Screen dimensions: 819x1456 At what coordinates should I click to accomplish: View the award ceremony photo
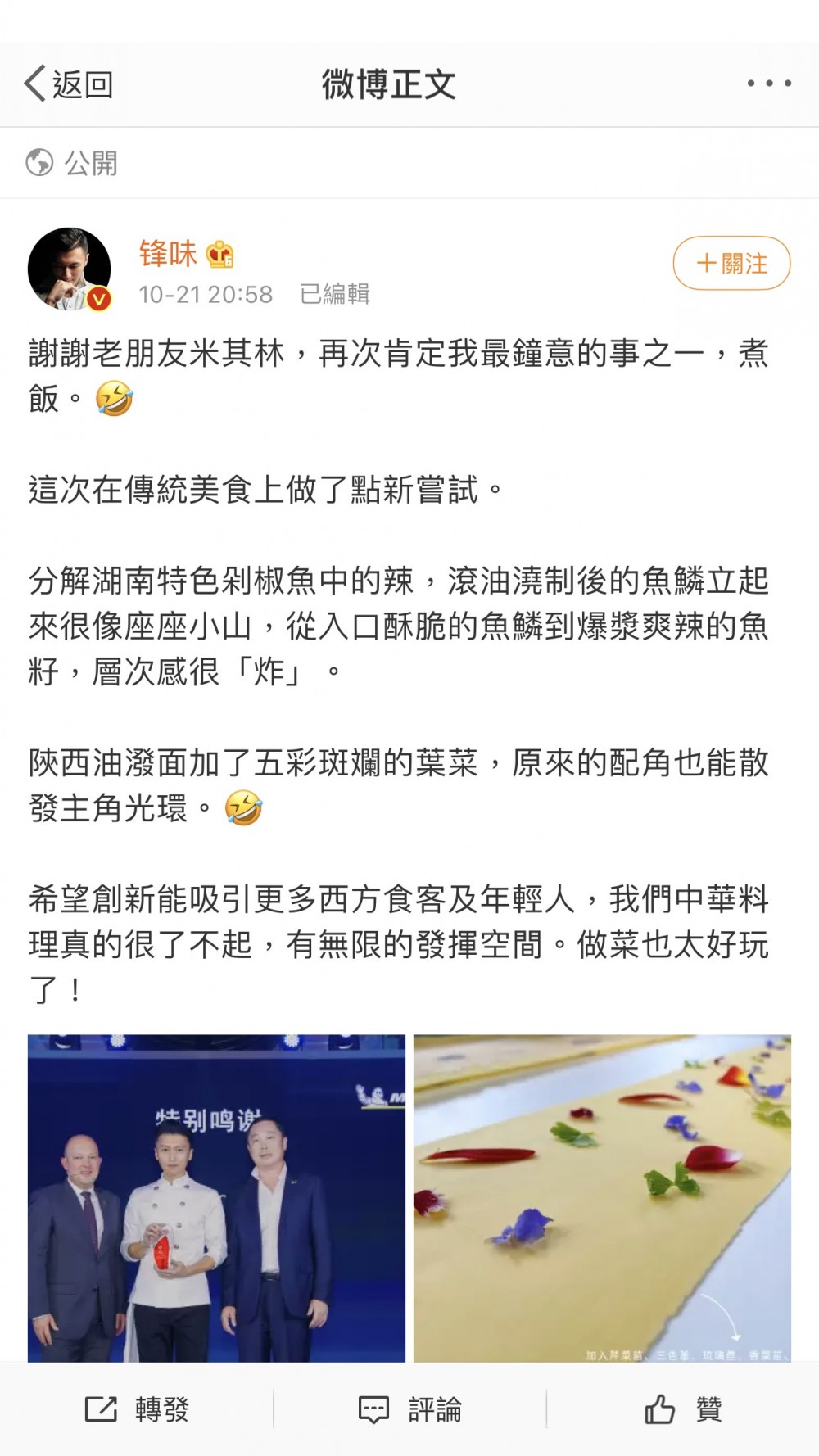coord(216,1197)
